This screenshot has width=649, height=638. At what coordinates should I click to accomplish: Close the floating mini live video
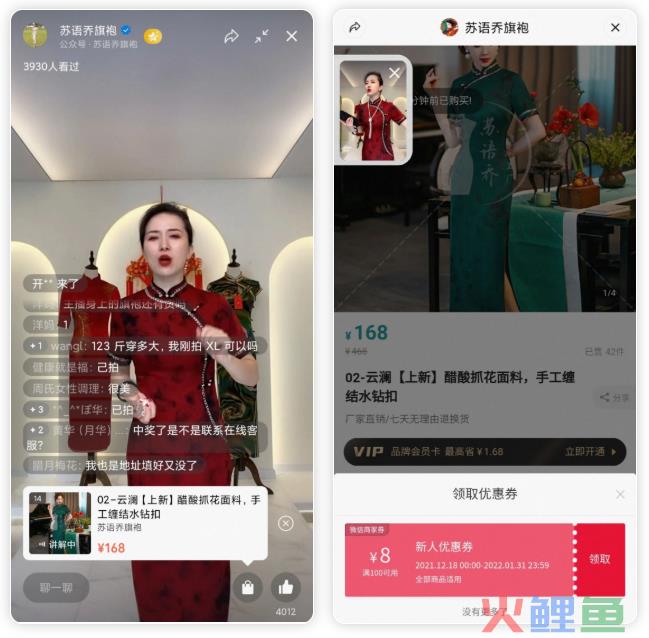tap(394, 73)
